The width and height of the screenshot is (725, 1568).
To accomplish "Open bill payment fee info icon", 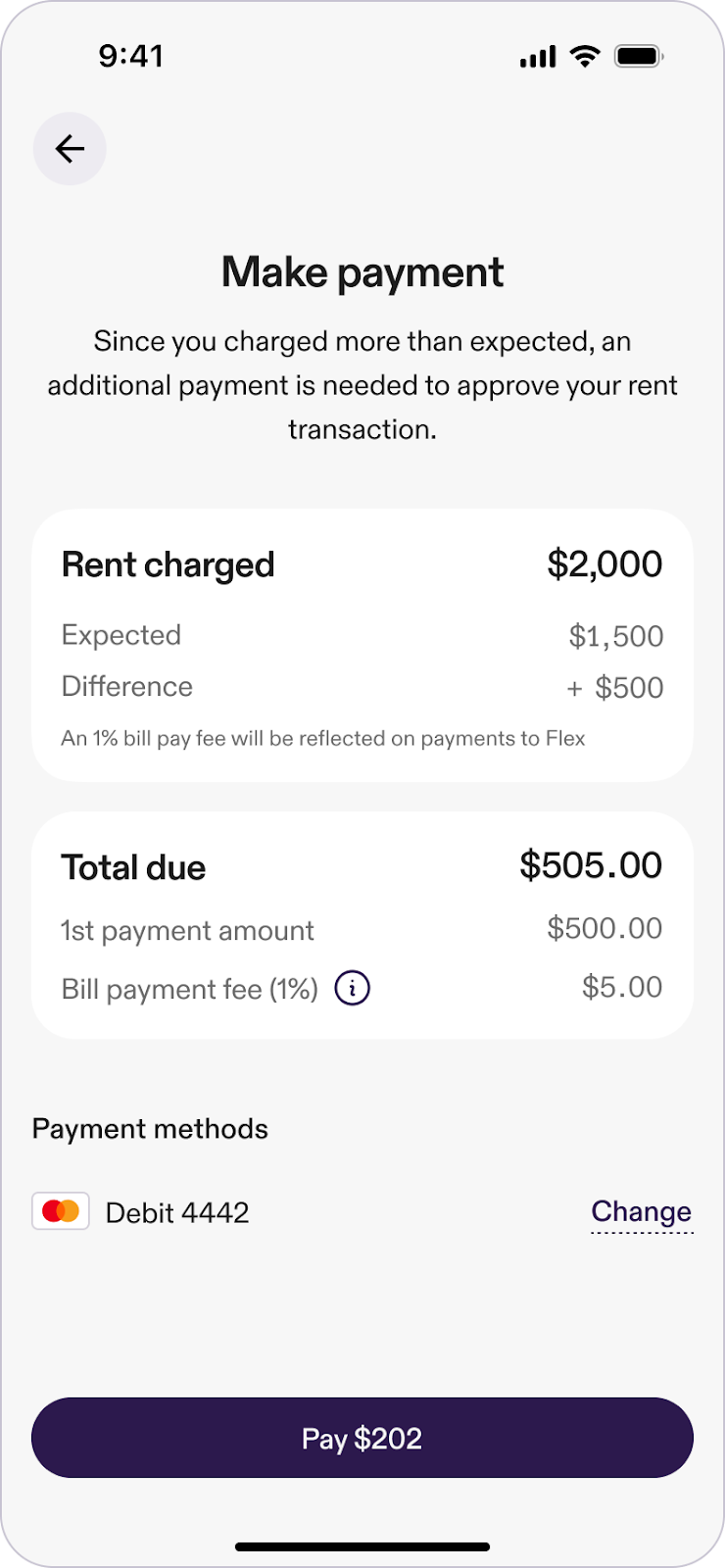I will [x=353, y=988].
